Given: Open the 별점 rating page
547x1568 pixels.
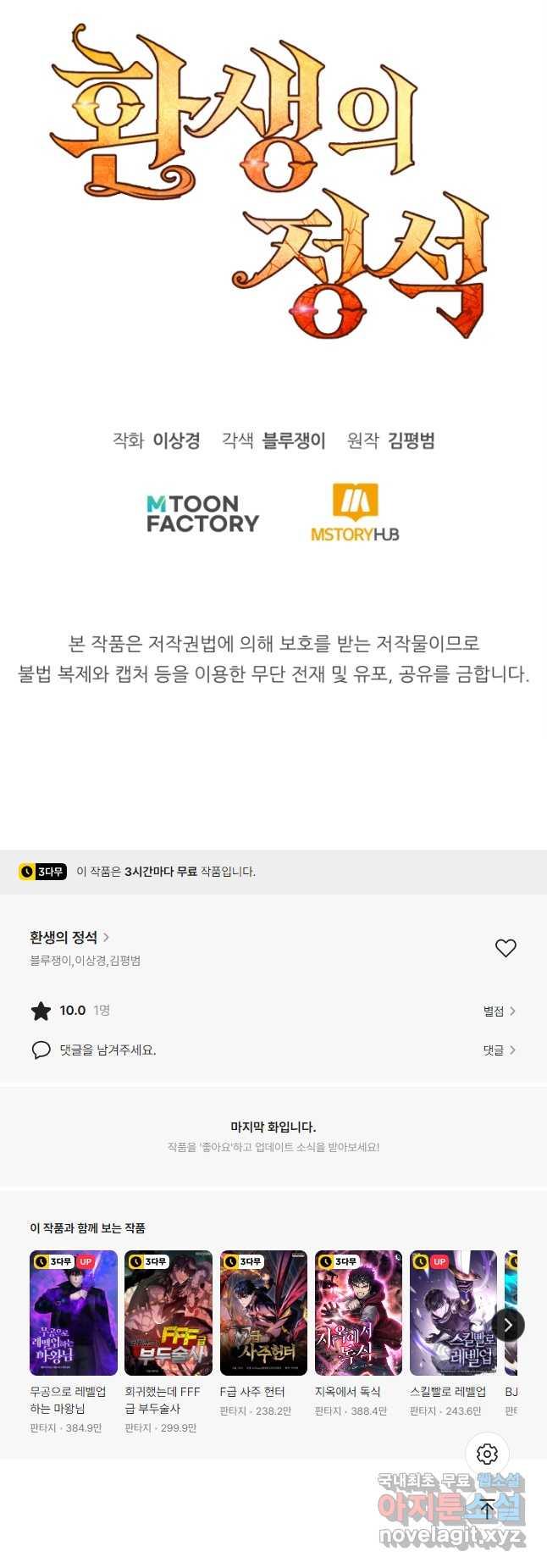Looking at the screenshot, I should tap(499, 1011).
